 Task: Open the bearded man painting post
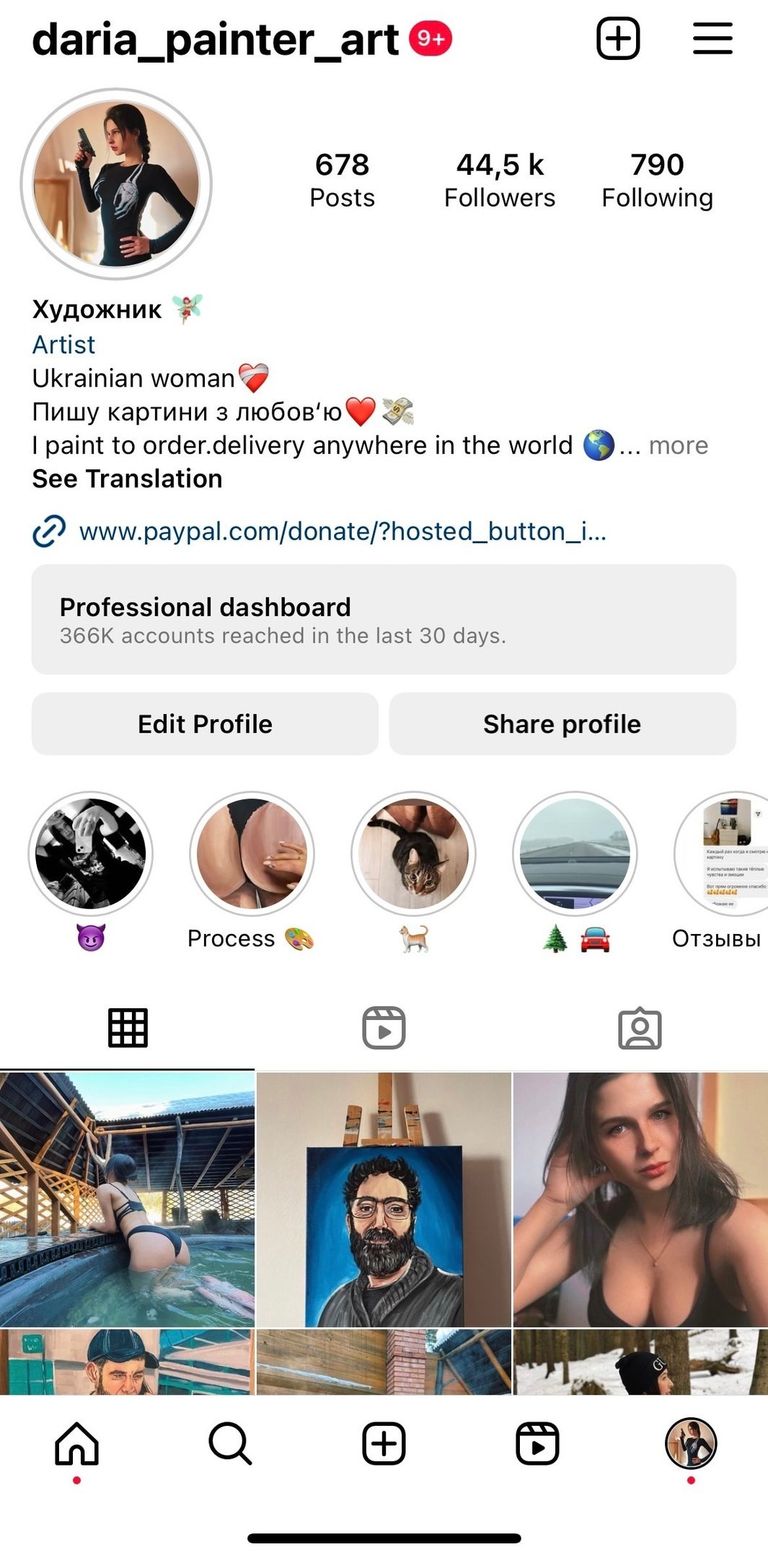(384, 1199)
